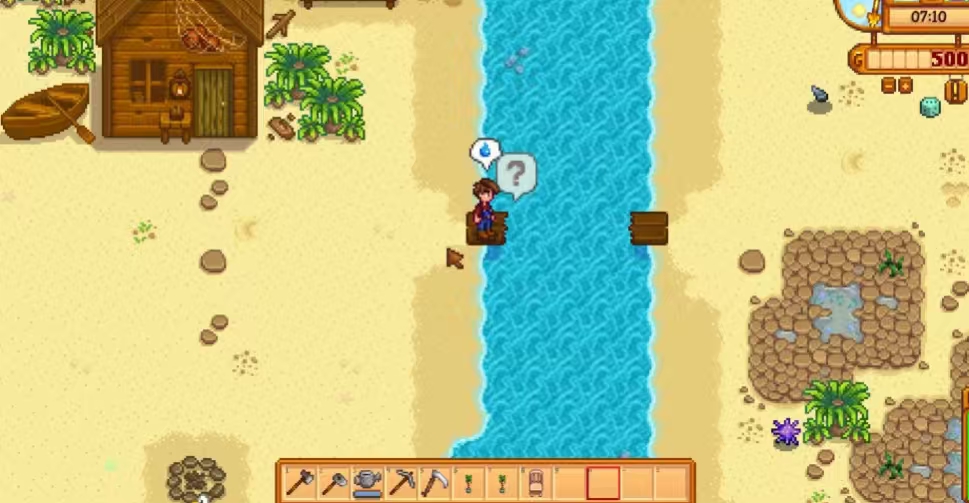This screenshot has width=969, height=503.
Task: Select the chair item slot
Action: coord(535,483)
